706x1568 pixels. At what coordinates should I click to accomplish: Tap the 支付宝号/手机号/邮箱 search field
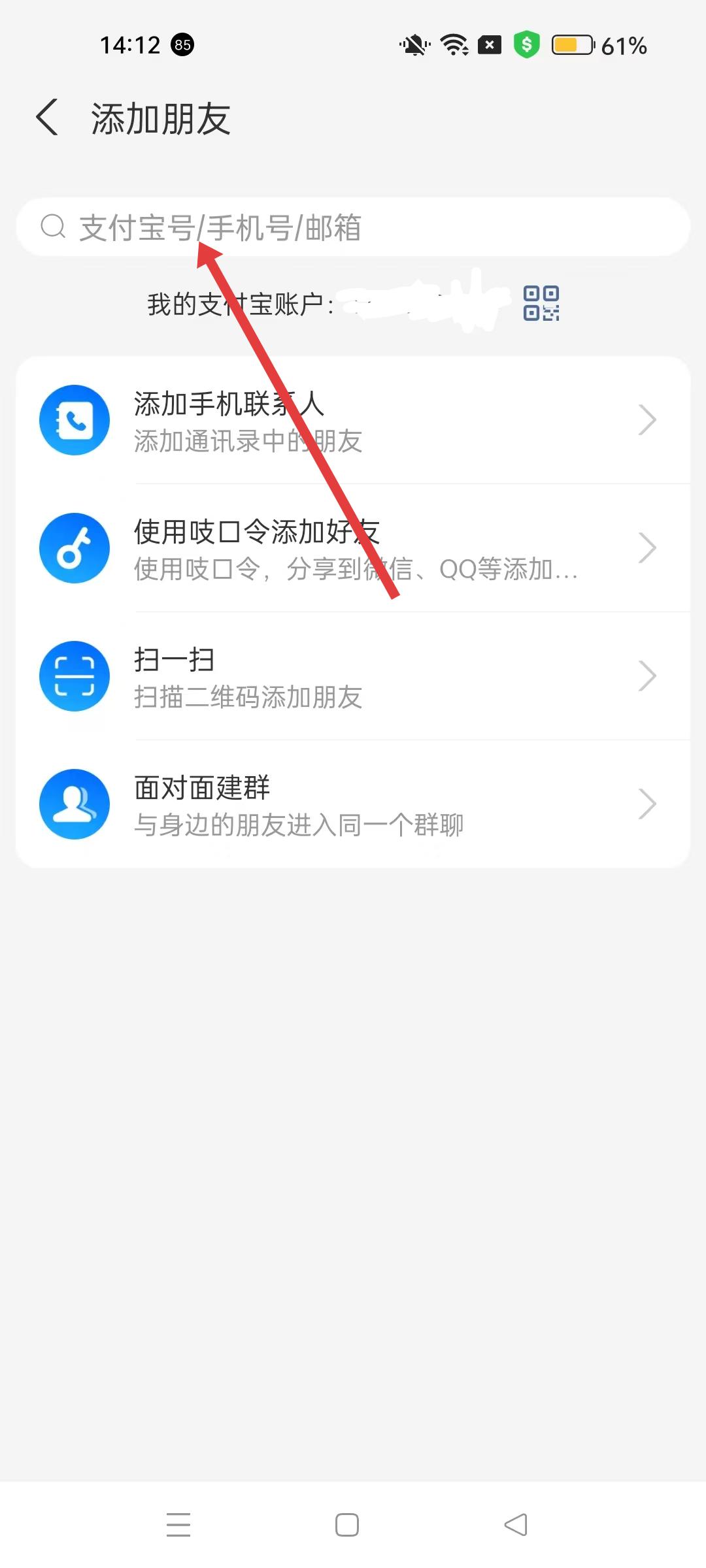point(353,227)
